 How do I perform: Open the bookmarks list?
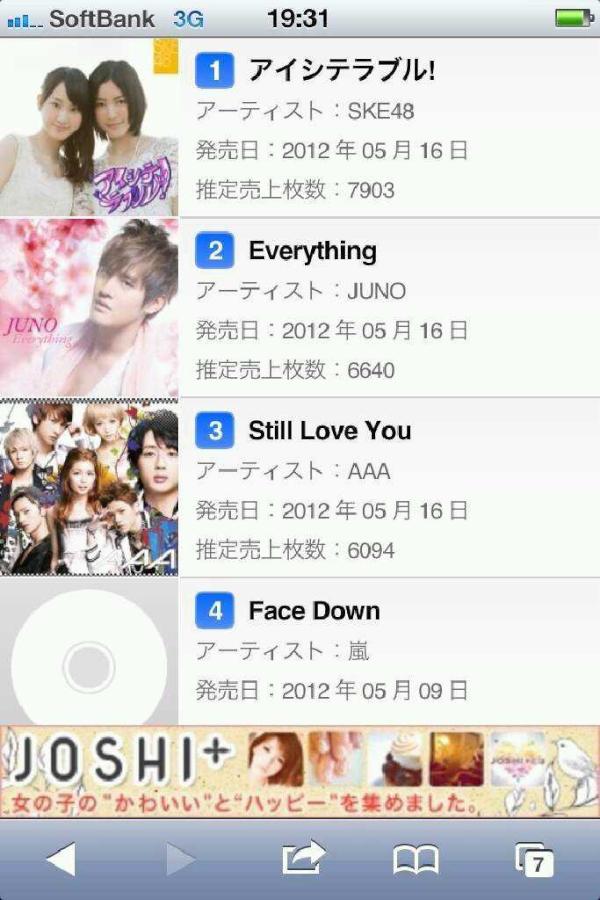(x=416, y=858)
